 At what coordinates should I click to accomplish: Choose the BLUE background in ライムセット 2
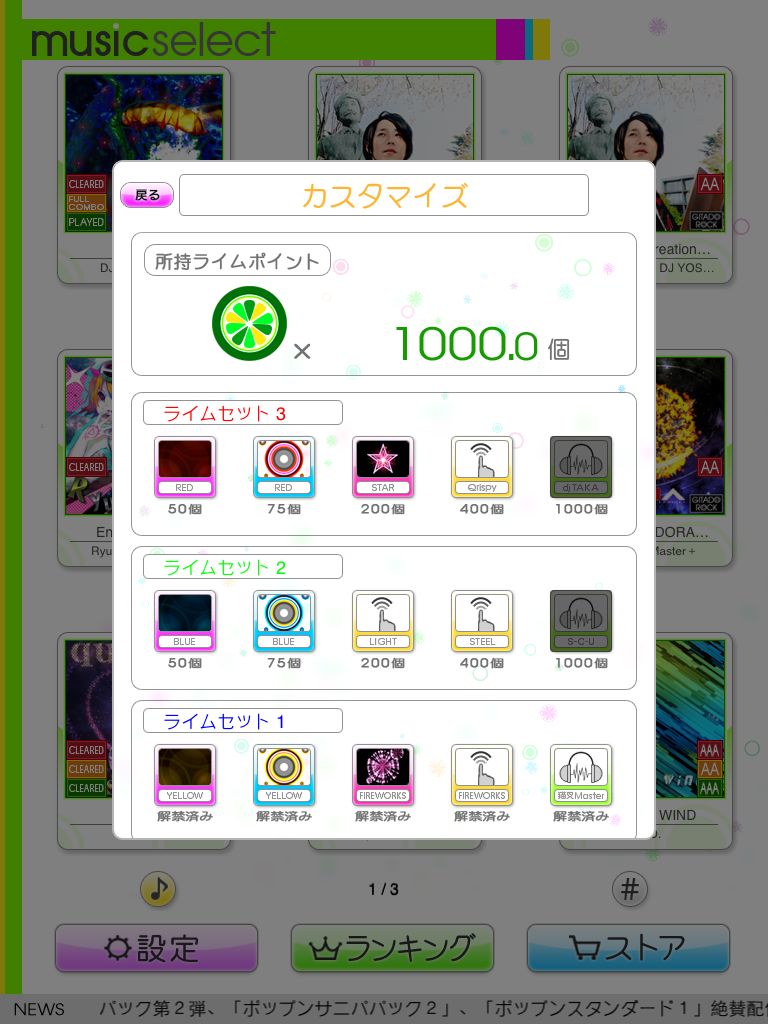click(185, 620)
